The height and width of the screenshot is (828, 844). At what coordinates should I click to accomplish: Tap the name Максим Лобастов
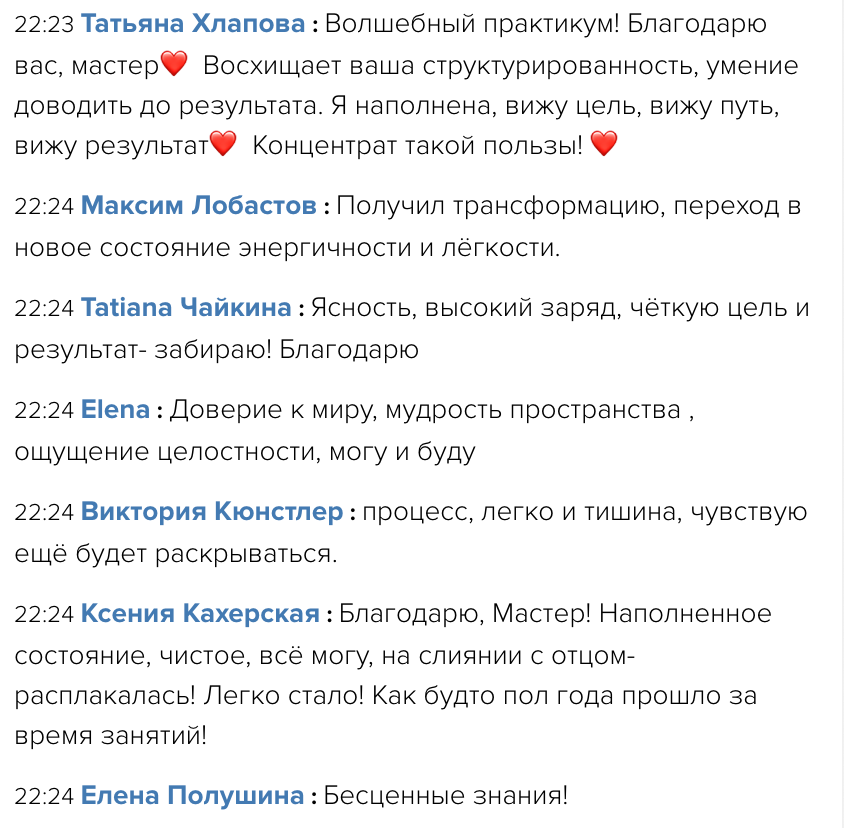[x=198, y=206]
